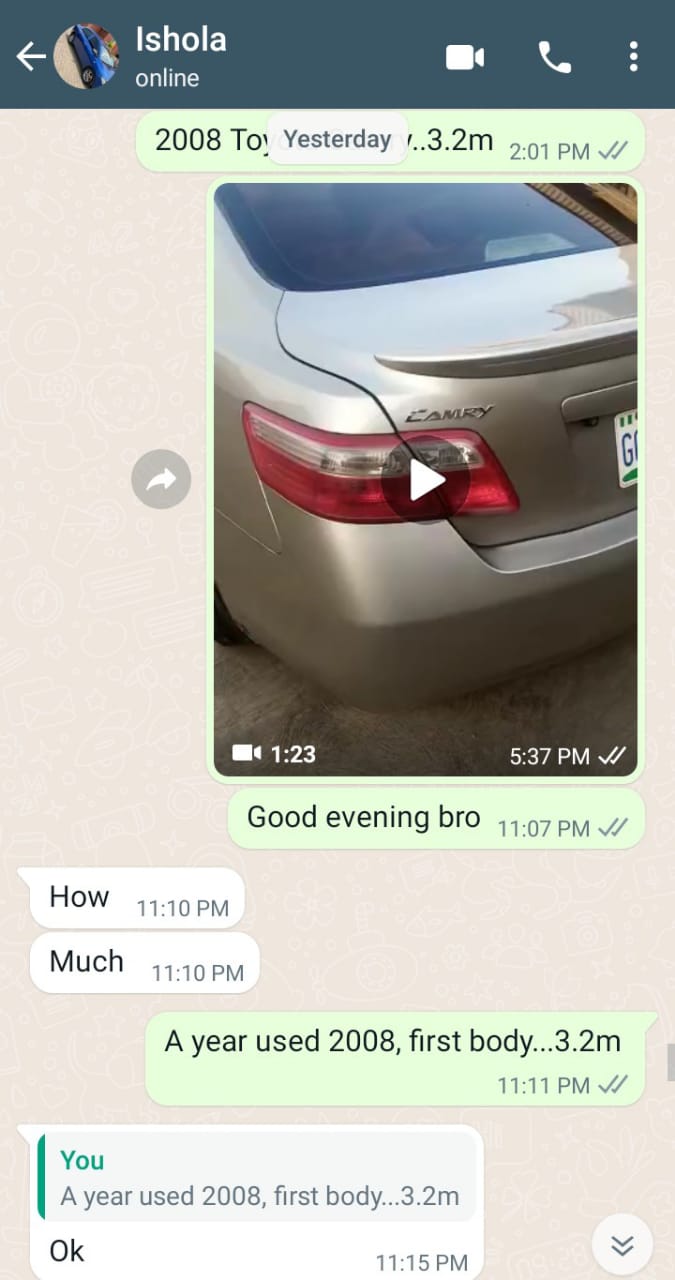The width and height of the screenshot is (675, 1280).
Task: Start a video call with Ishola
Action: [465, 57]
